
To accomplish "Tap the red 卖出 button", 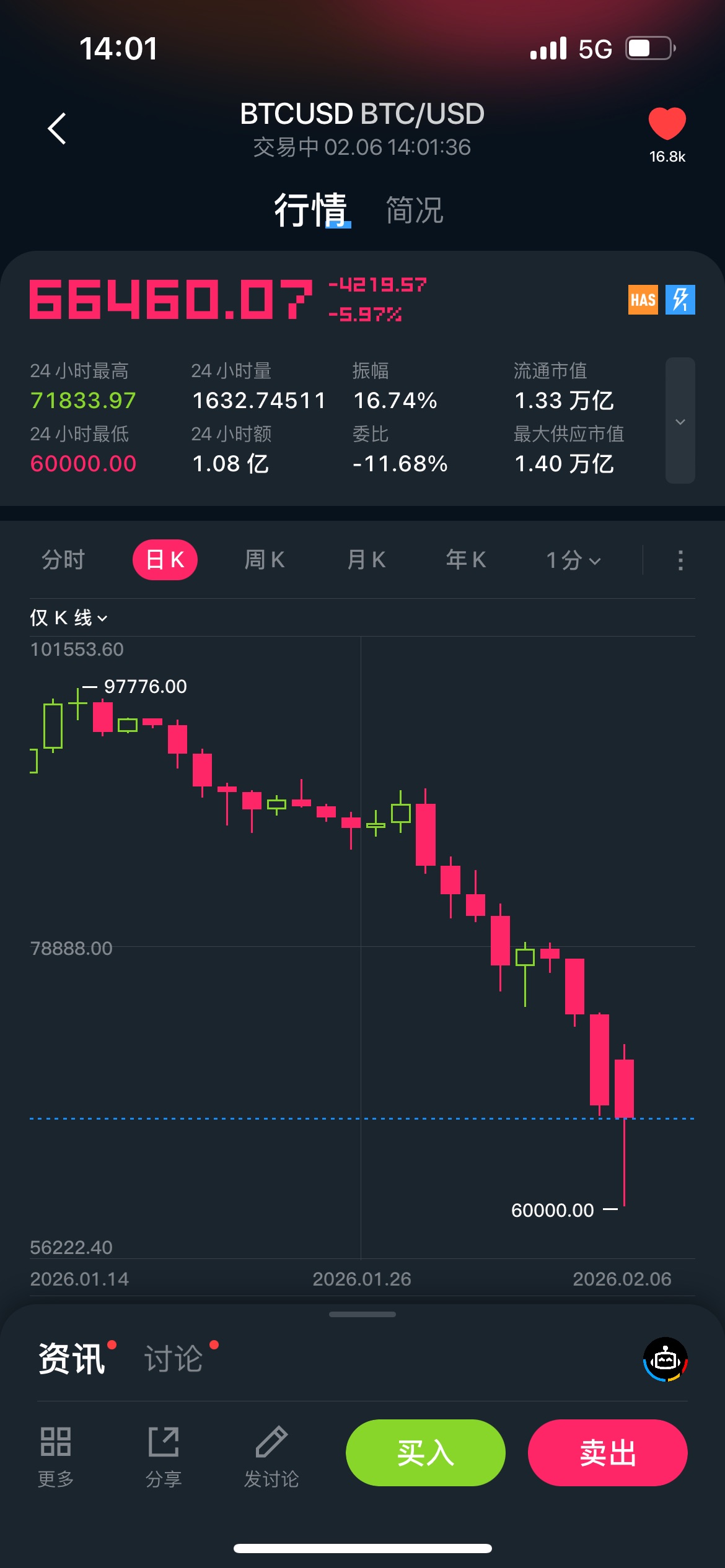I will [x=607, y=1453].
